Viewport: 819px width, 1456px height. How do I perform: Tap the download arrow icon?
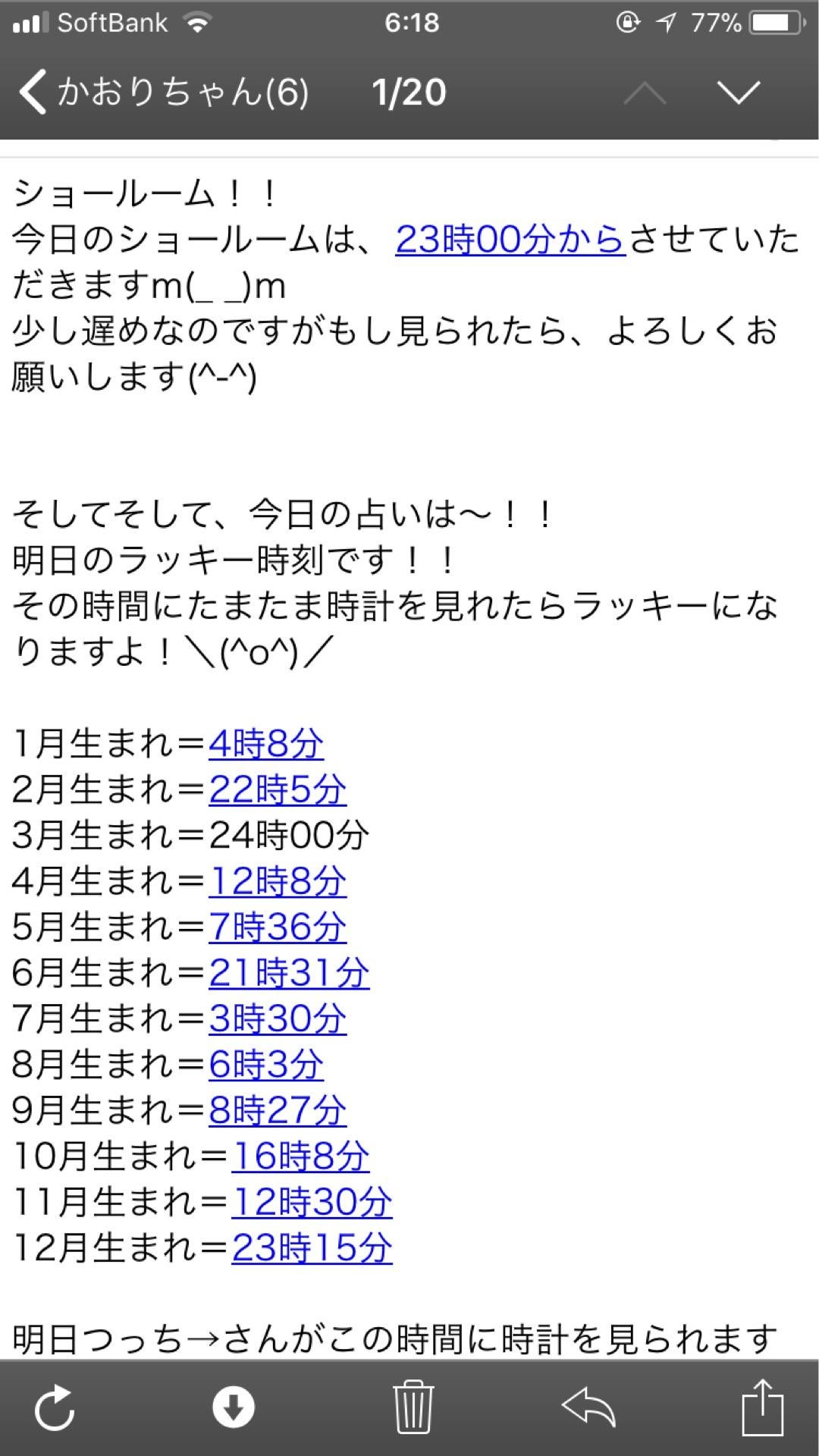click(x=233, y=1407)
